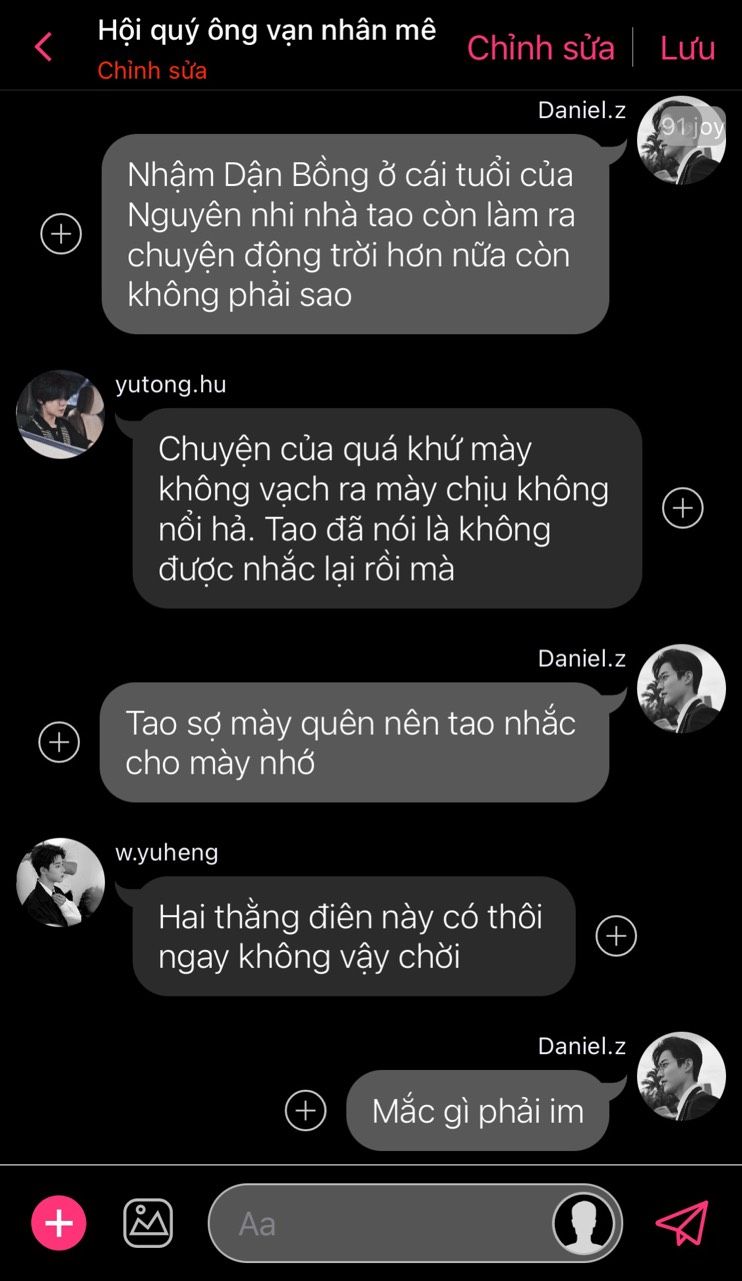742x1281 pixels.
Task: Tap the top-right Chỉnh sửa button
Action: (540, 48)
